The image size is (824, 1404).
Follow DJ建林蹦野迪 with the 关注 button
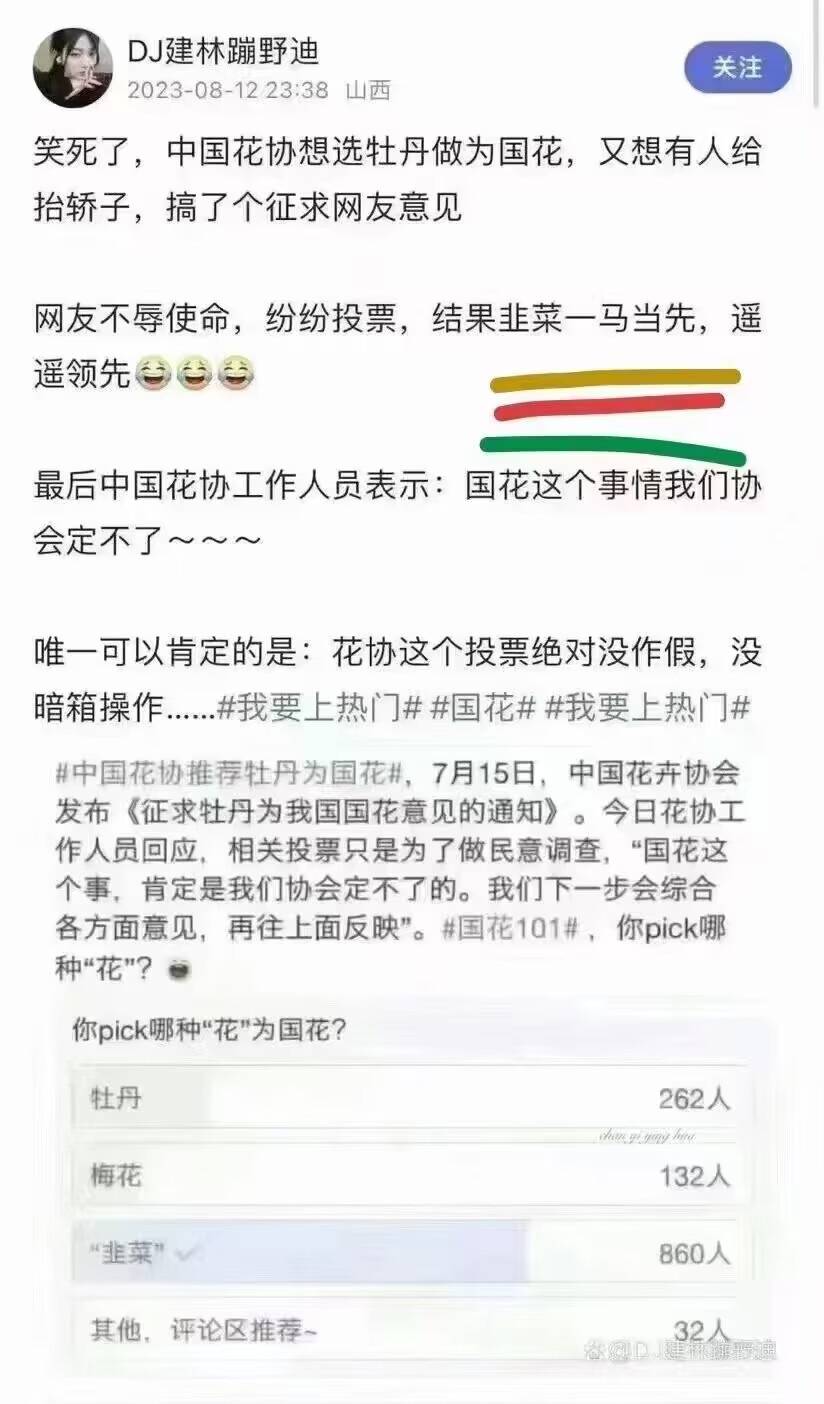pyautogui.click(x=737, y=68)
